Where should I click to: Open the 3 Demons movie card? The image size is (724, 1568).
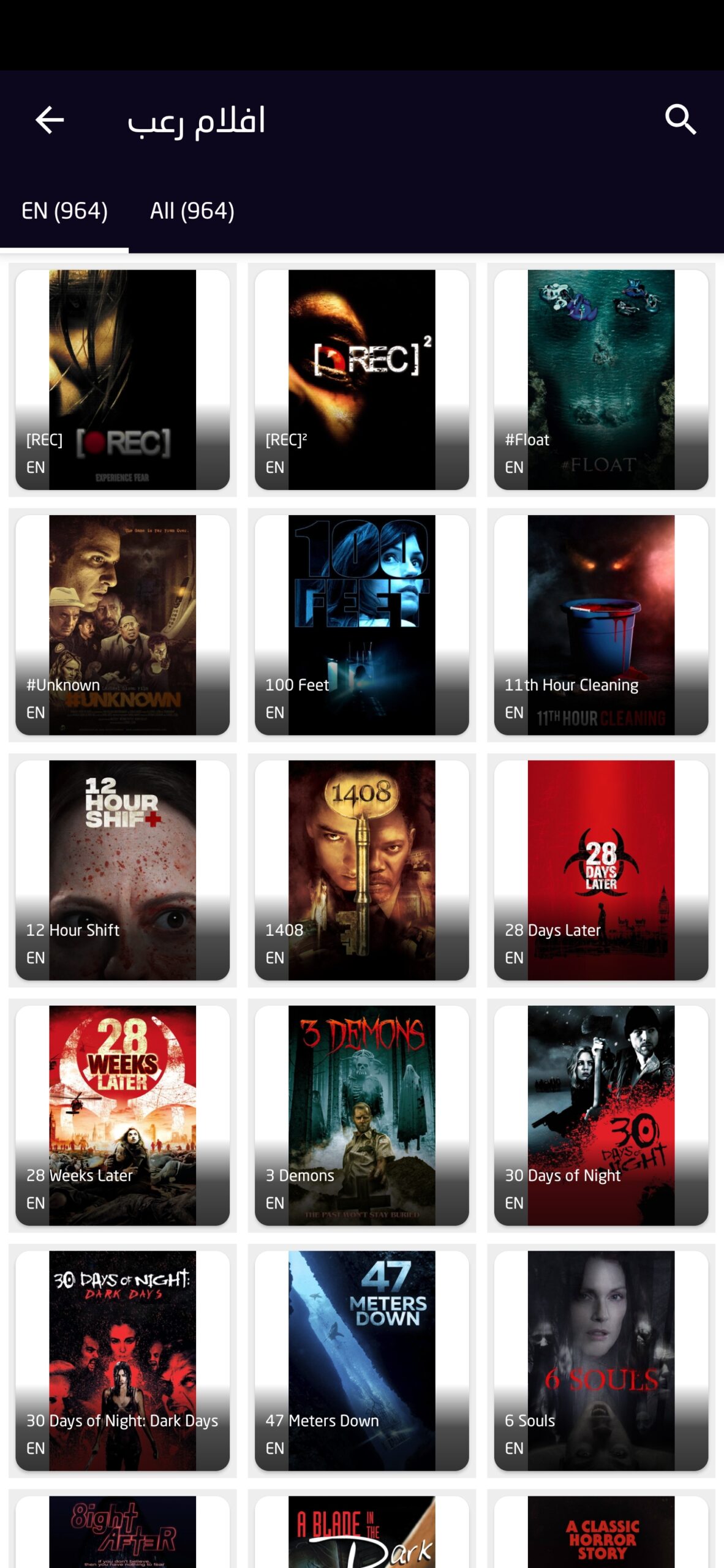(x=362, y=1115)
